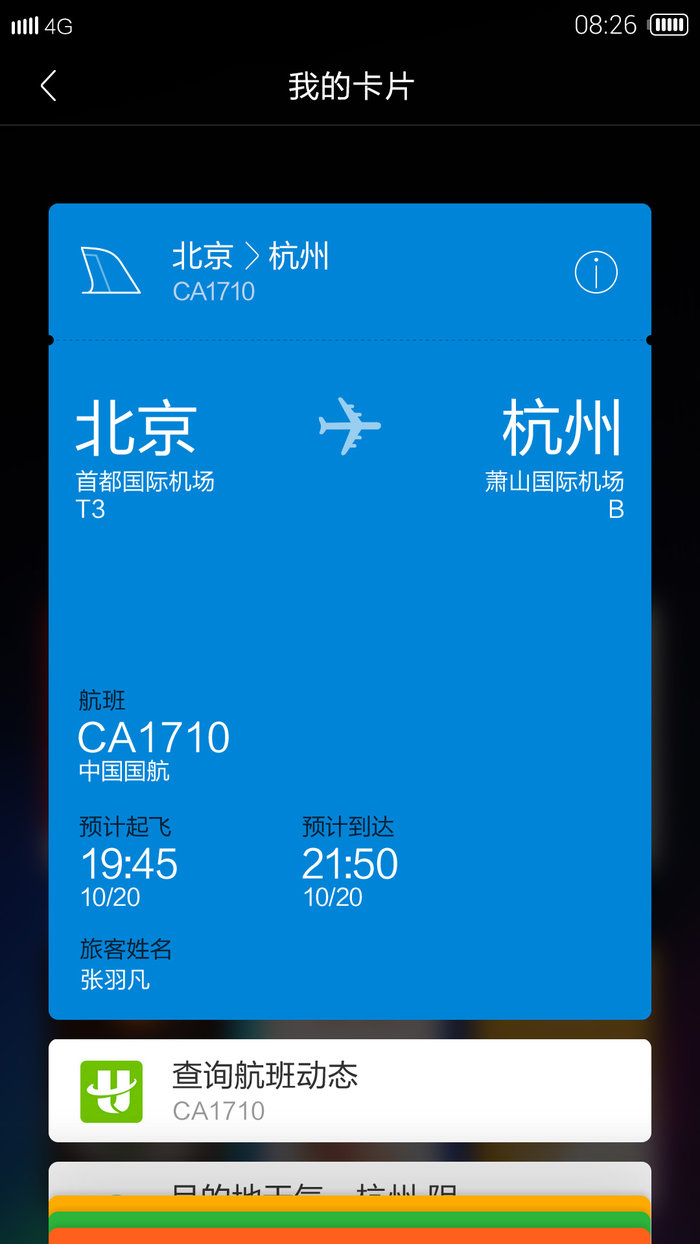
Task: Open 查询航班动态 for CA1710
Action: (x=349, y=1090)
